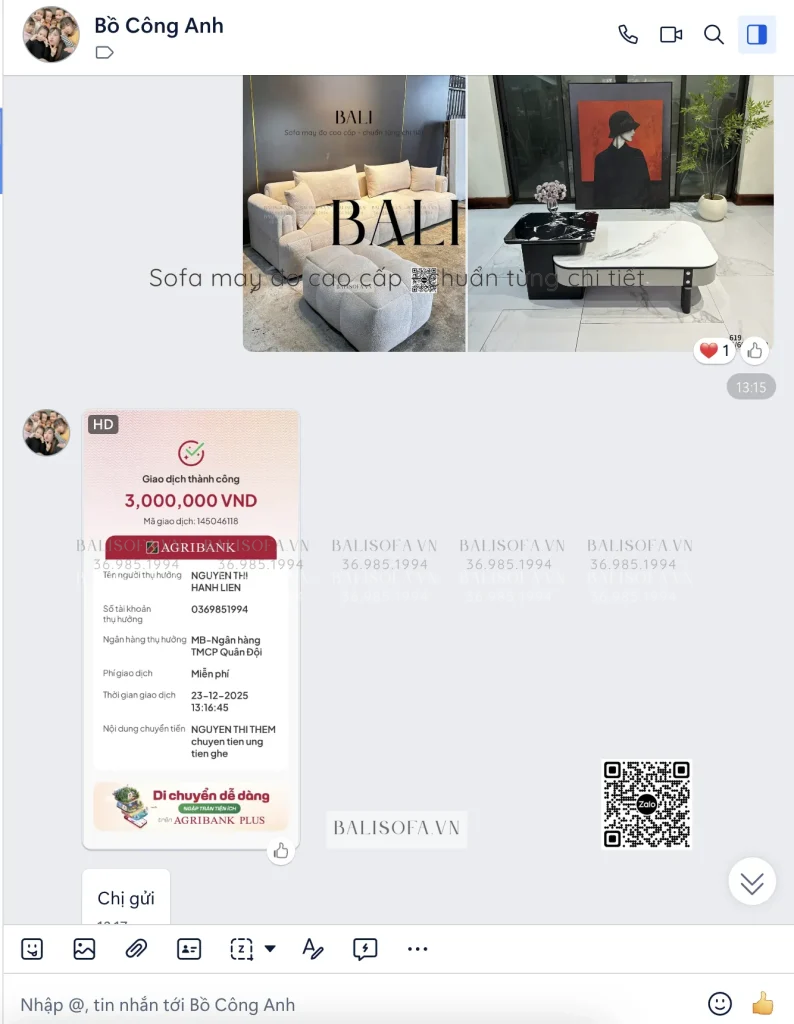
Task: Open the BALI sofa photo
Action: [x=354, y=213]
